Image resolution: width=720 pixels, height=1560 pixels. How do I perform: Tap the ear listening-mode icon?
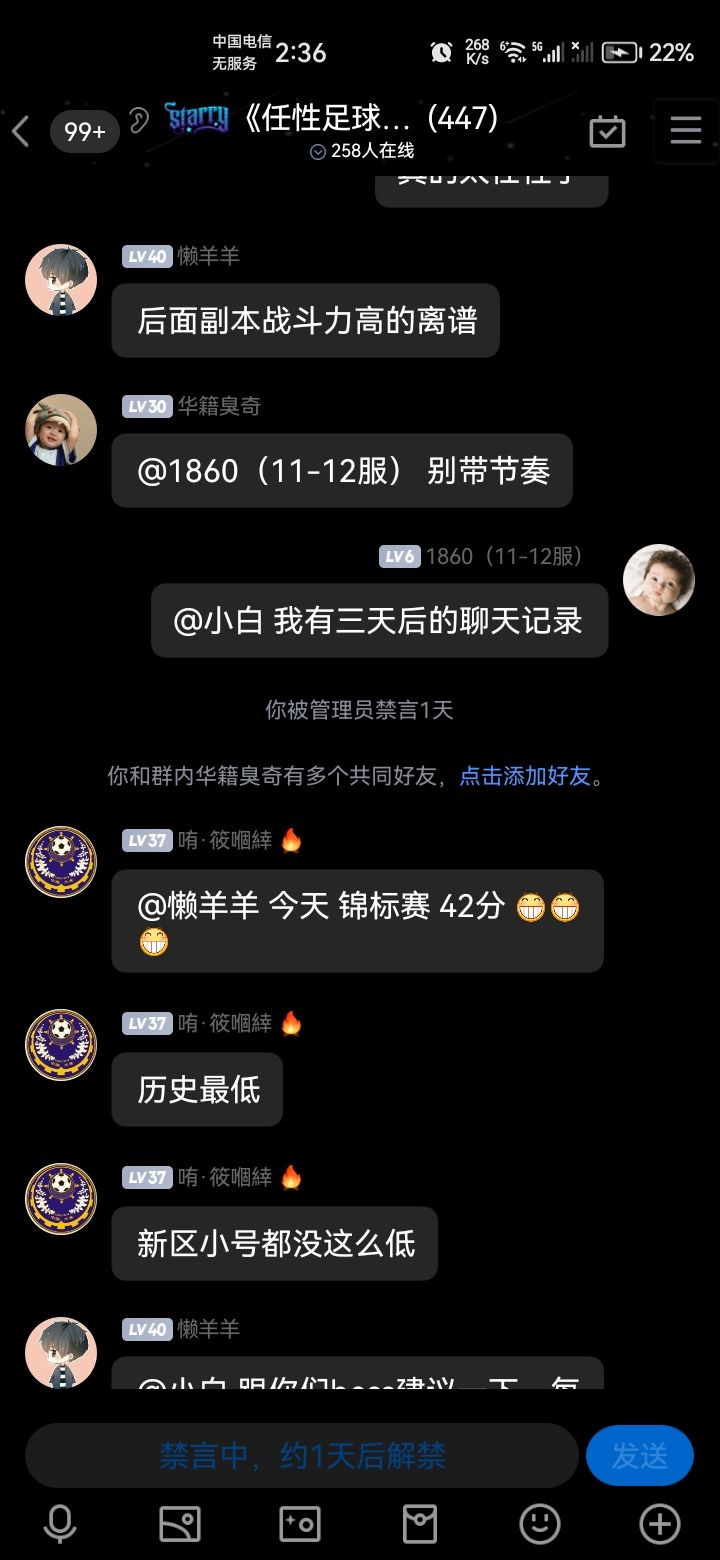click(x=139, y=120)
